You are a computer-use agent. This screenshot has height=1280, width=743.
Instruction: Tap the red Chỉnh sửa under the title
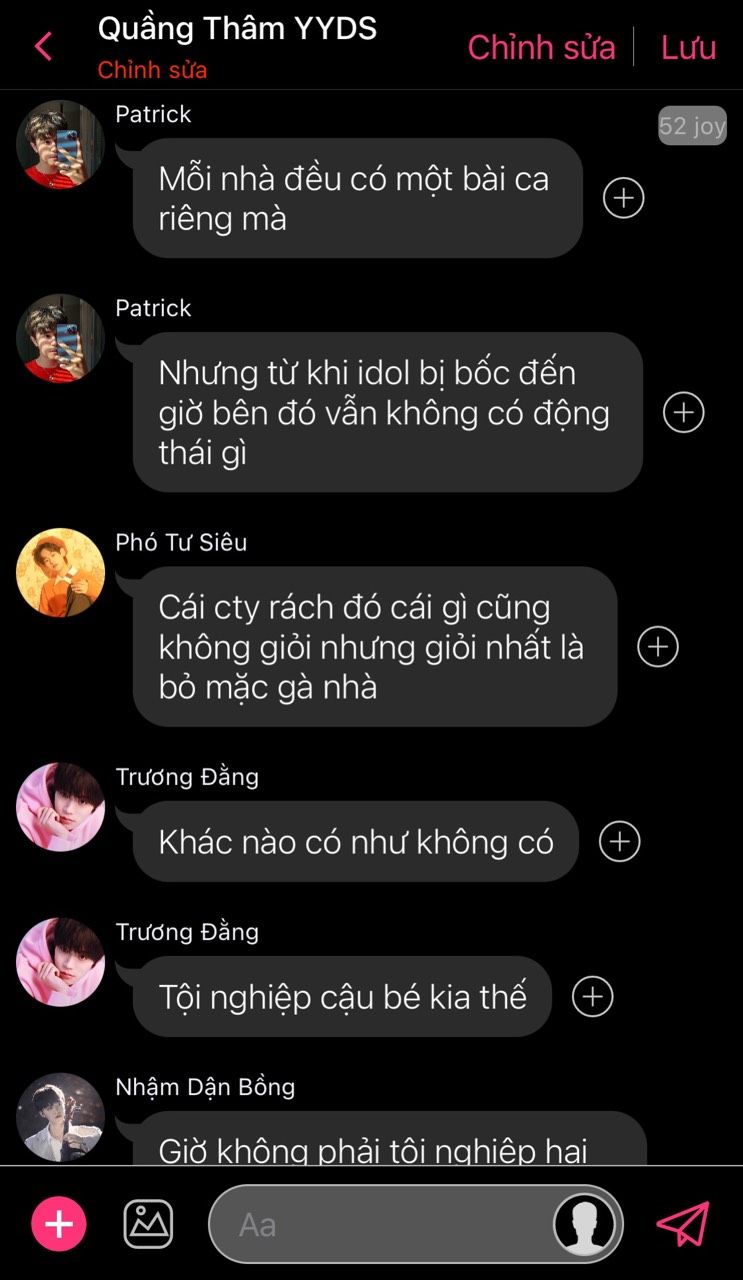152,71
